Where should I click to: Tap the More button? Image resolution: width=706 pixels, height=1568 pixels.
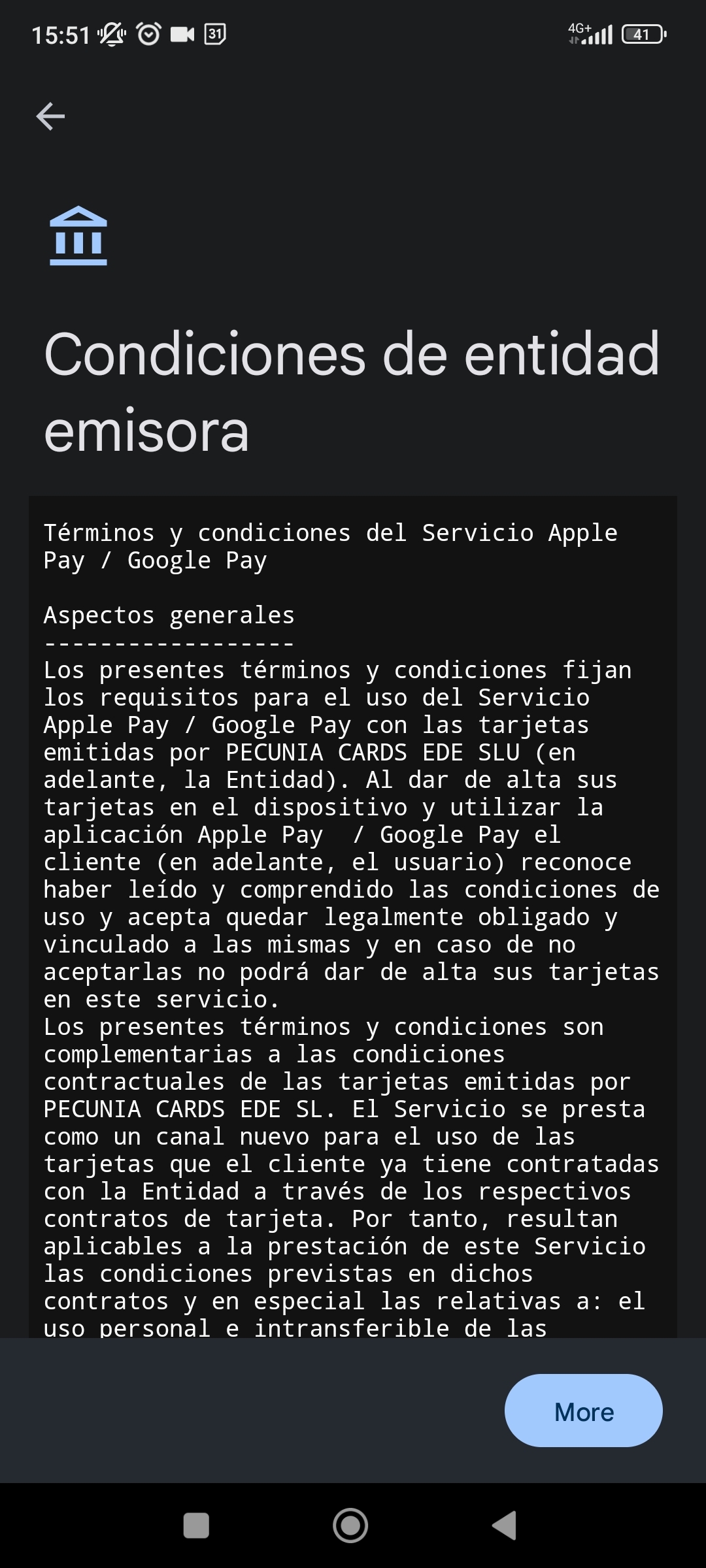point(583,1412)
